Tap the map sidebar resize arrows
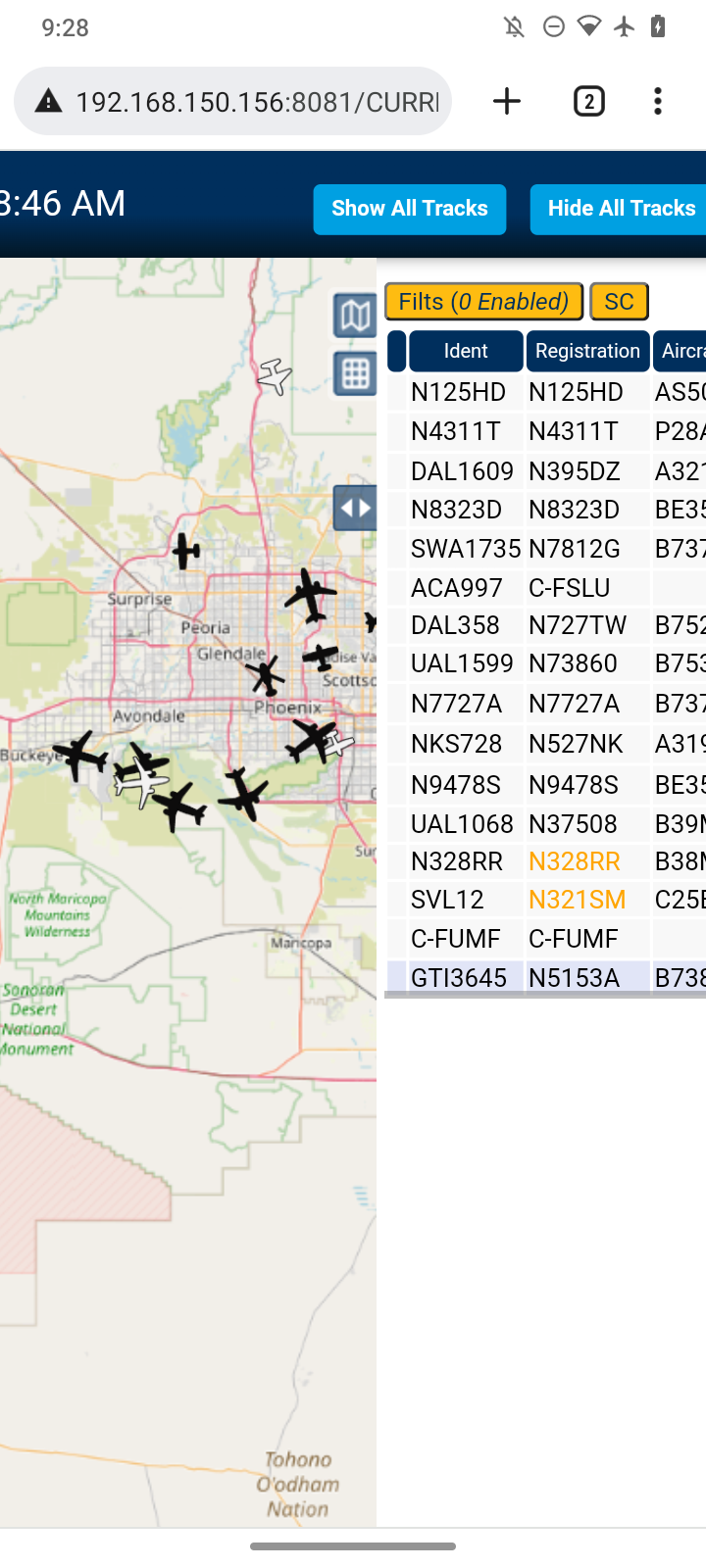The height and width of the screenshot is (1568, 706). click(355, 508)
